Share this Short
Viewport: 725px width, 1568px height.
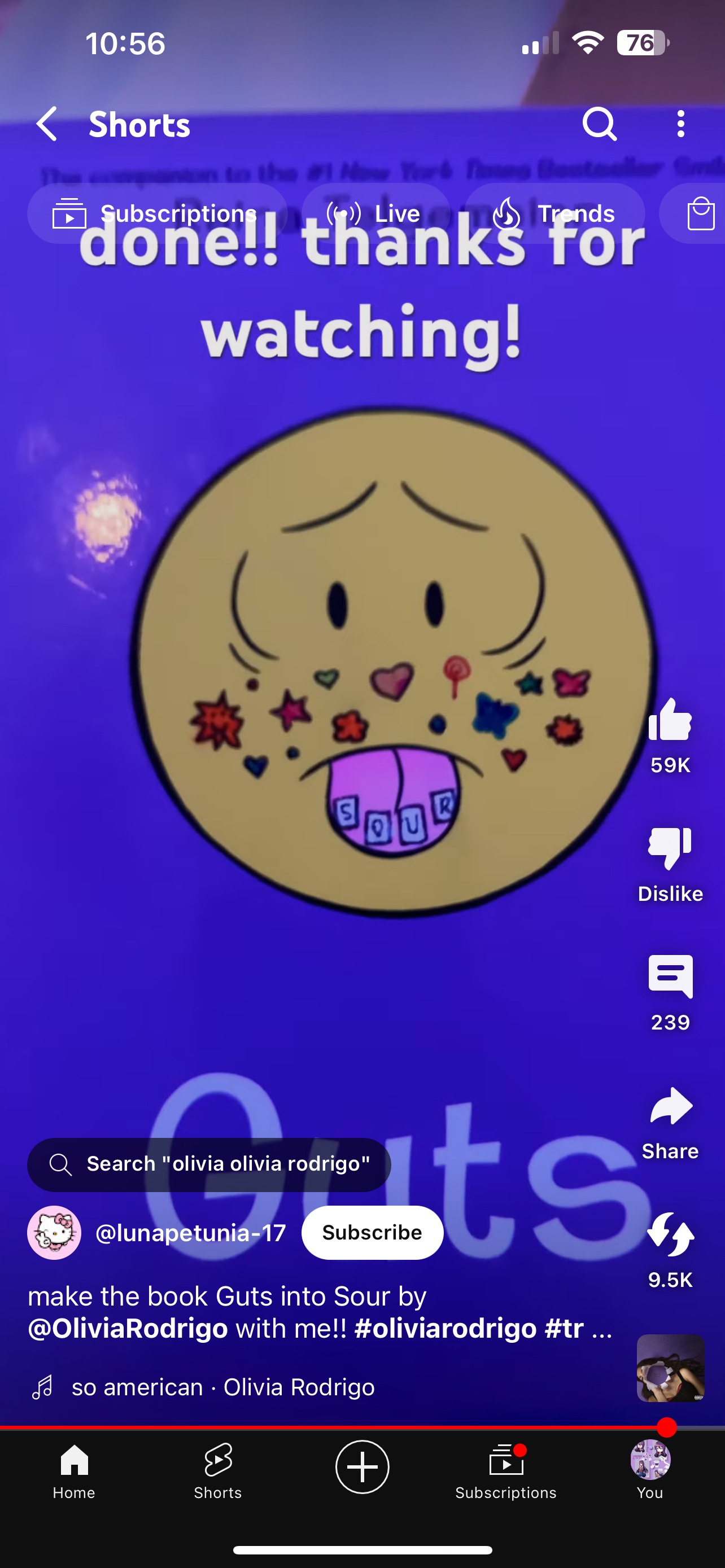click(670, 1107)
